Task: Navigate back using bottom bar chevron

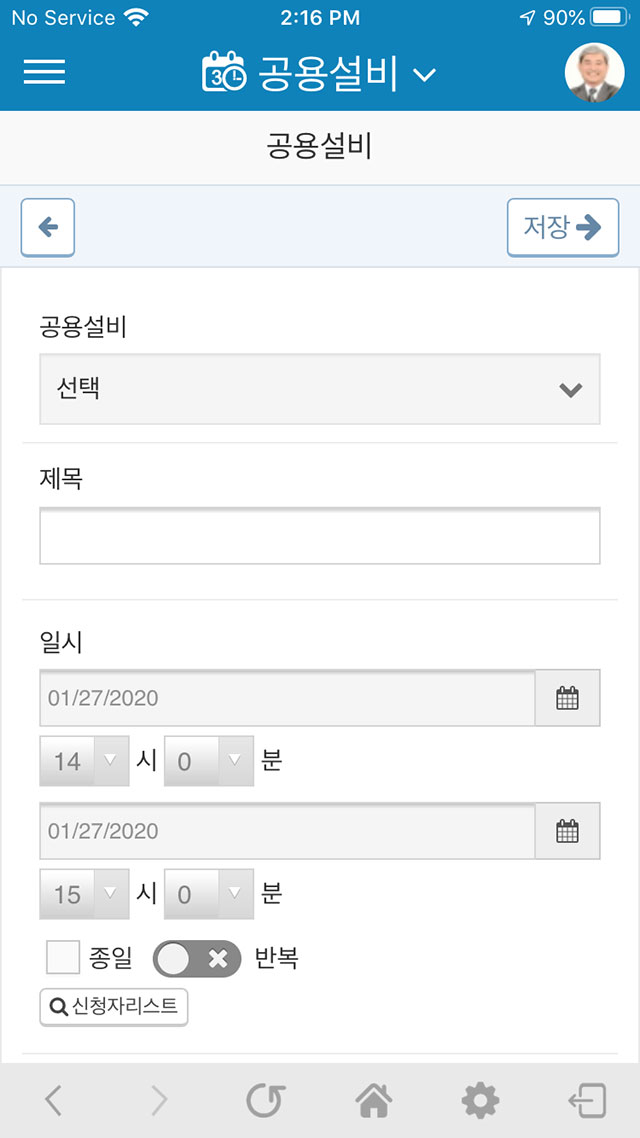Action: [53, 1101]
